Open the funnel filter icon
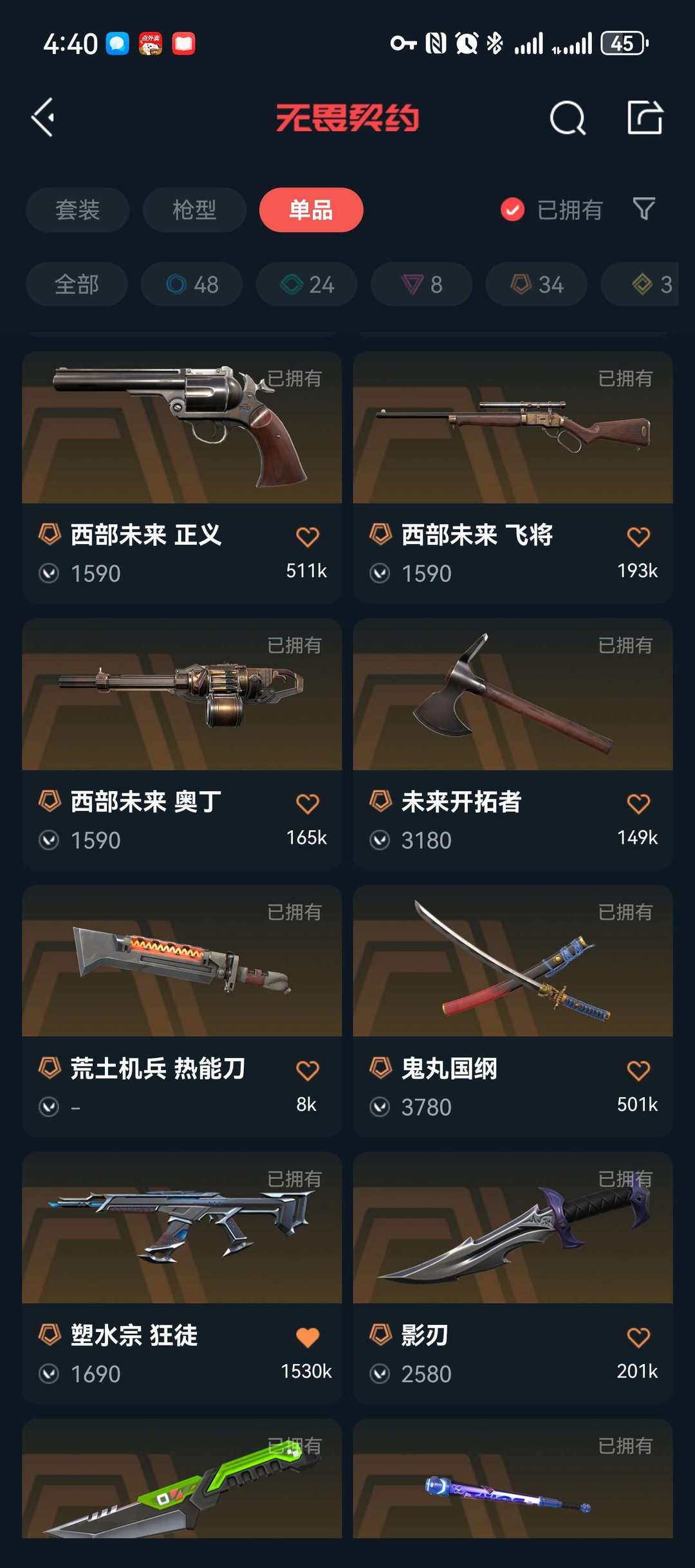Image resolution: width=695 pixels, height=1568 pixels. point(644,209)
